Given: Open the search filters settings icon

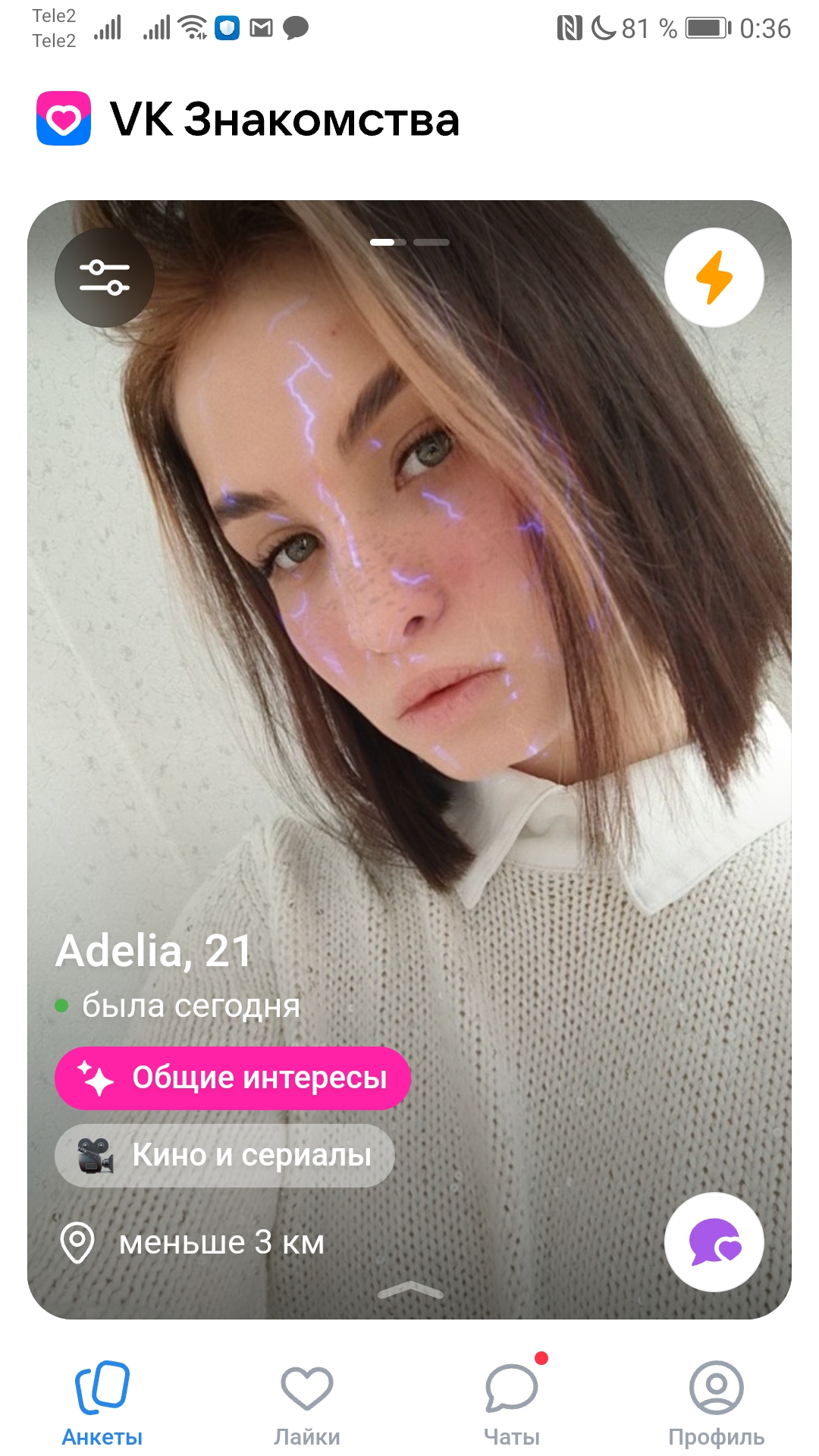Looking at the screenshot, I should 105,278.
